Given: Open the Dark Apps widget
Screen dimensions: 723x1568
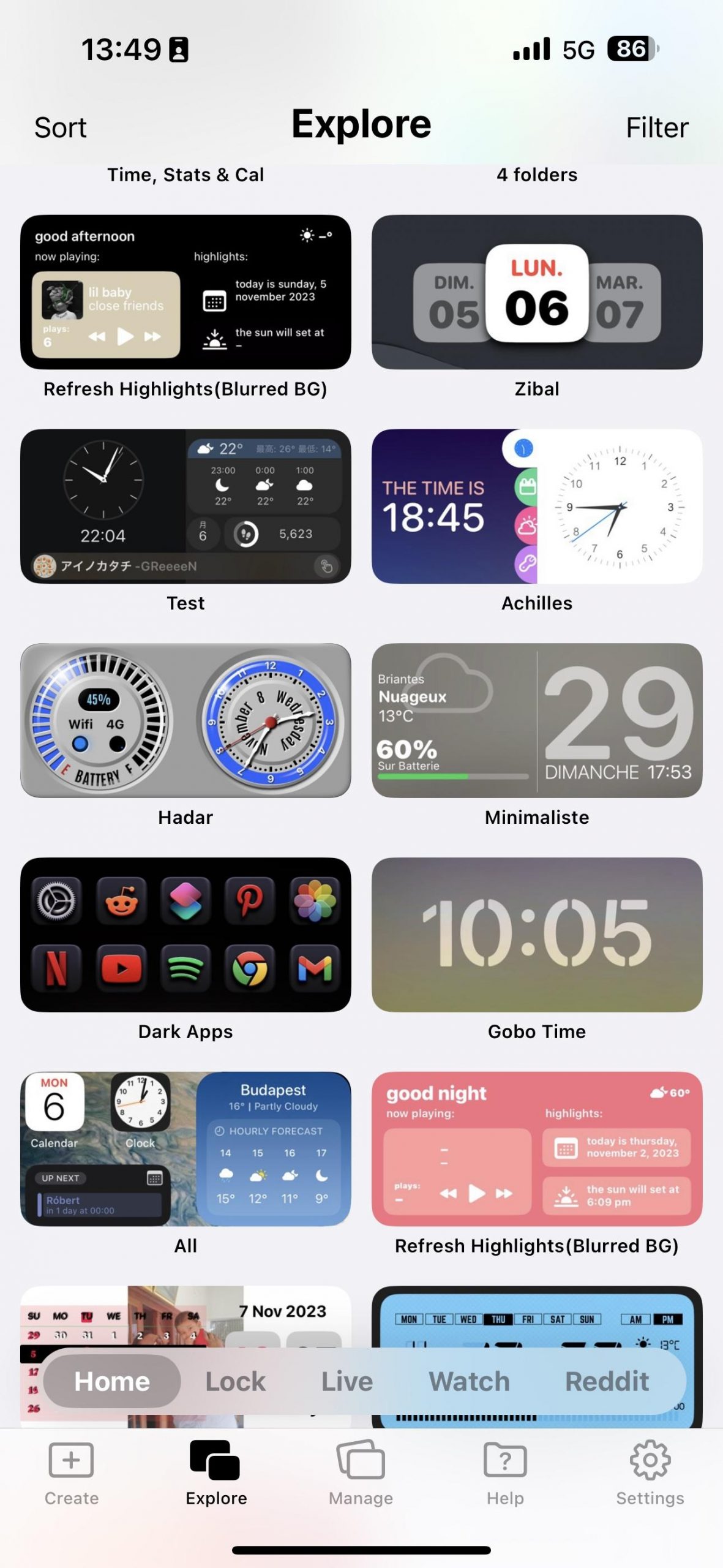Looking at the screenshot, I should tap(185, 935).
